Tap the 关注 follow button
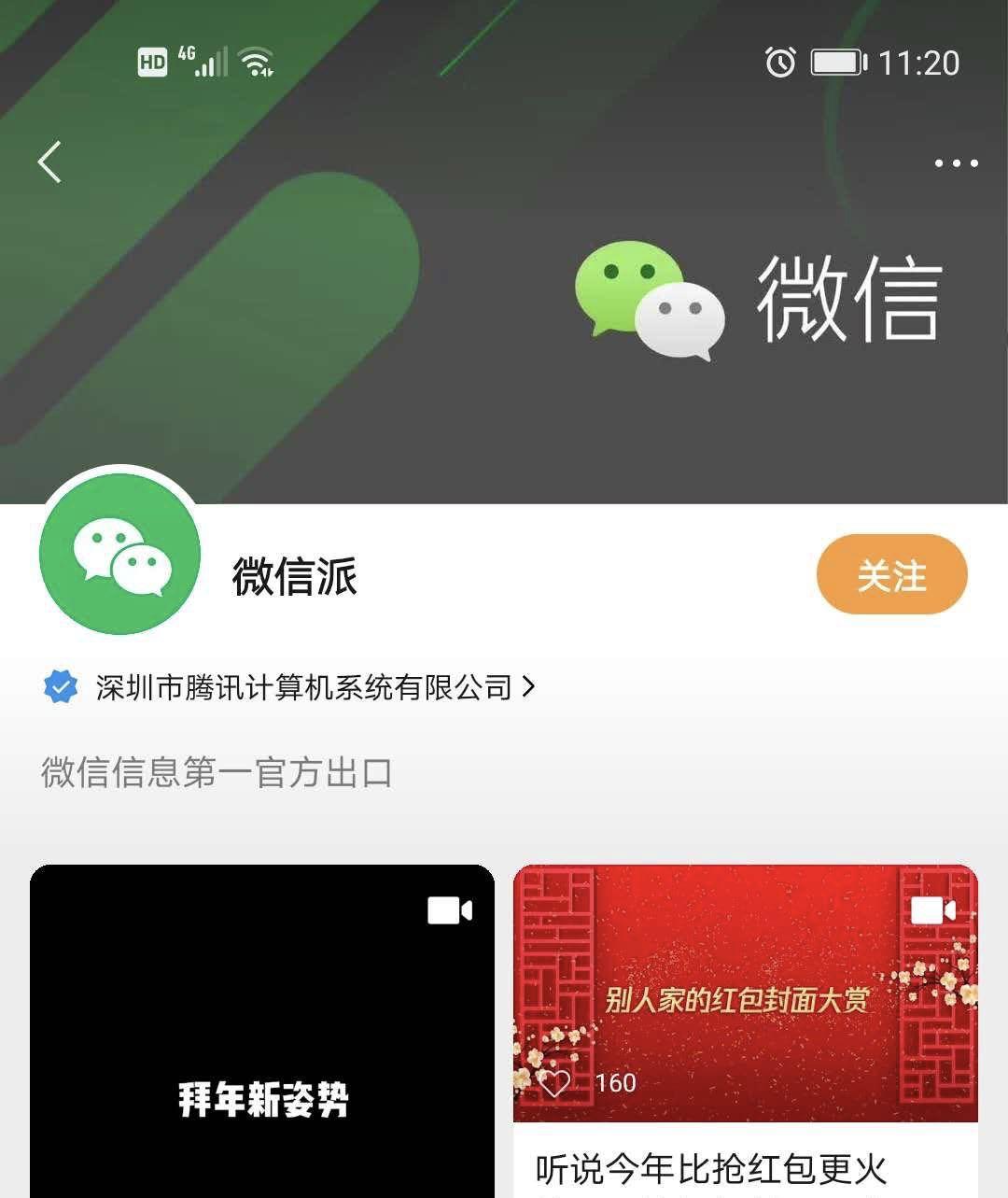This screenshot has height=1198, width=1008. coord(891,576)
